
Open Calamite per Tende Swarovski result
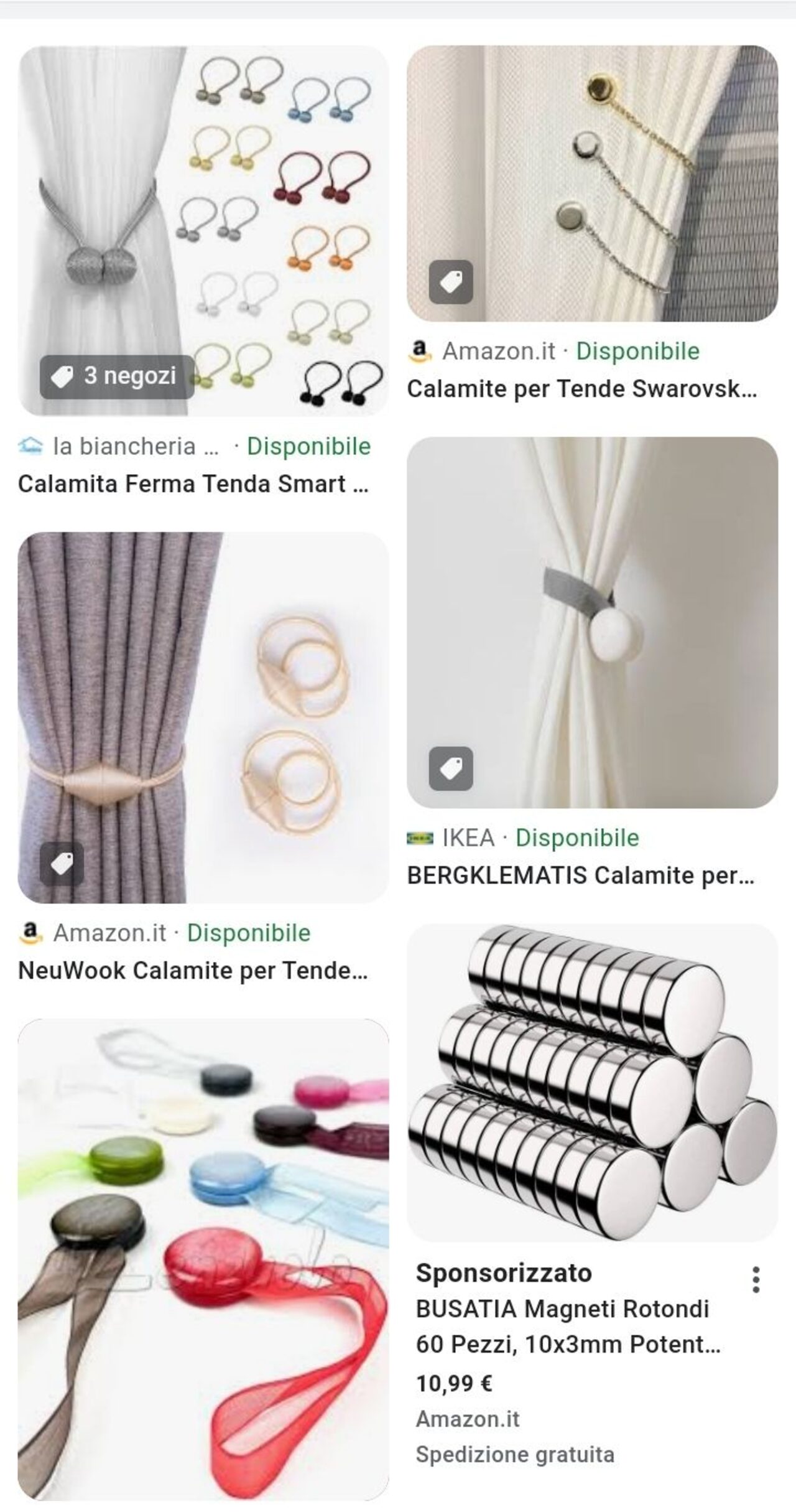[581, 389]
